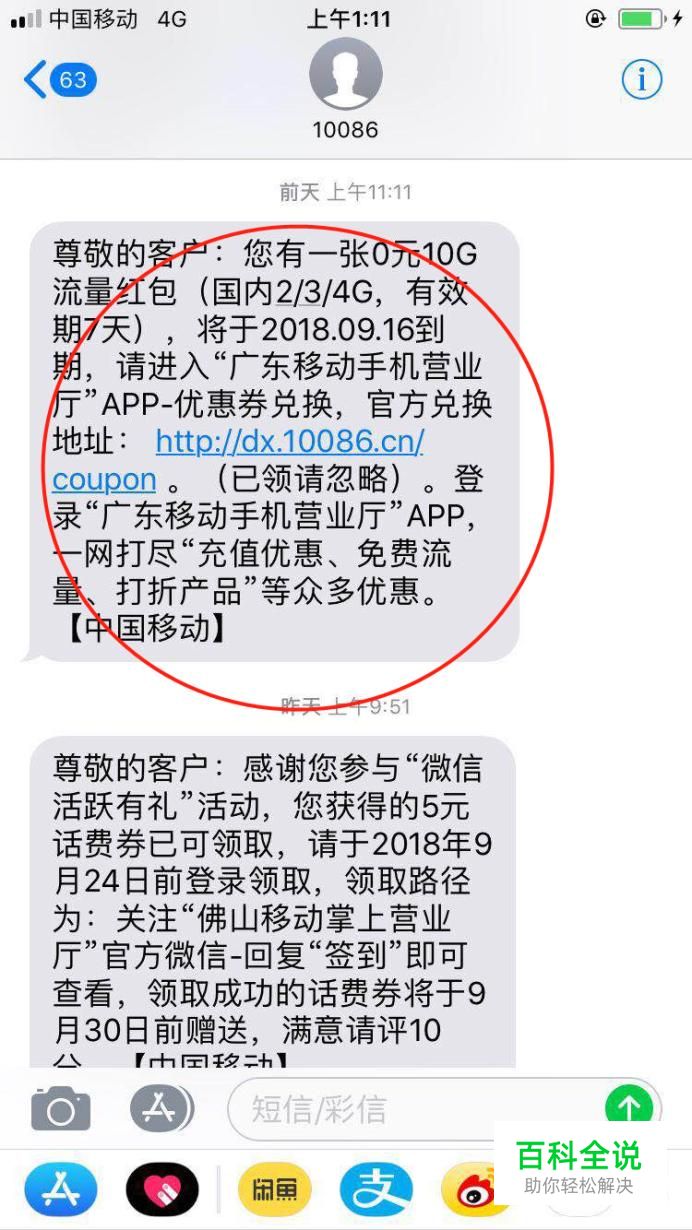Screen dimensions: 692x1230
Task: Open the Alipay app in the drawer
Action: click(x=375, y=1190)
